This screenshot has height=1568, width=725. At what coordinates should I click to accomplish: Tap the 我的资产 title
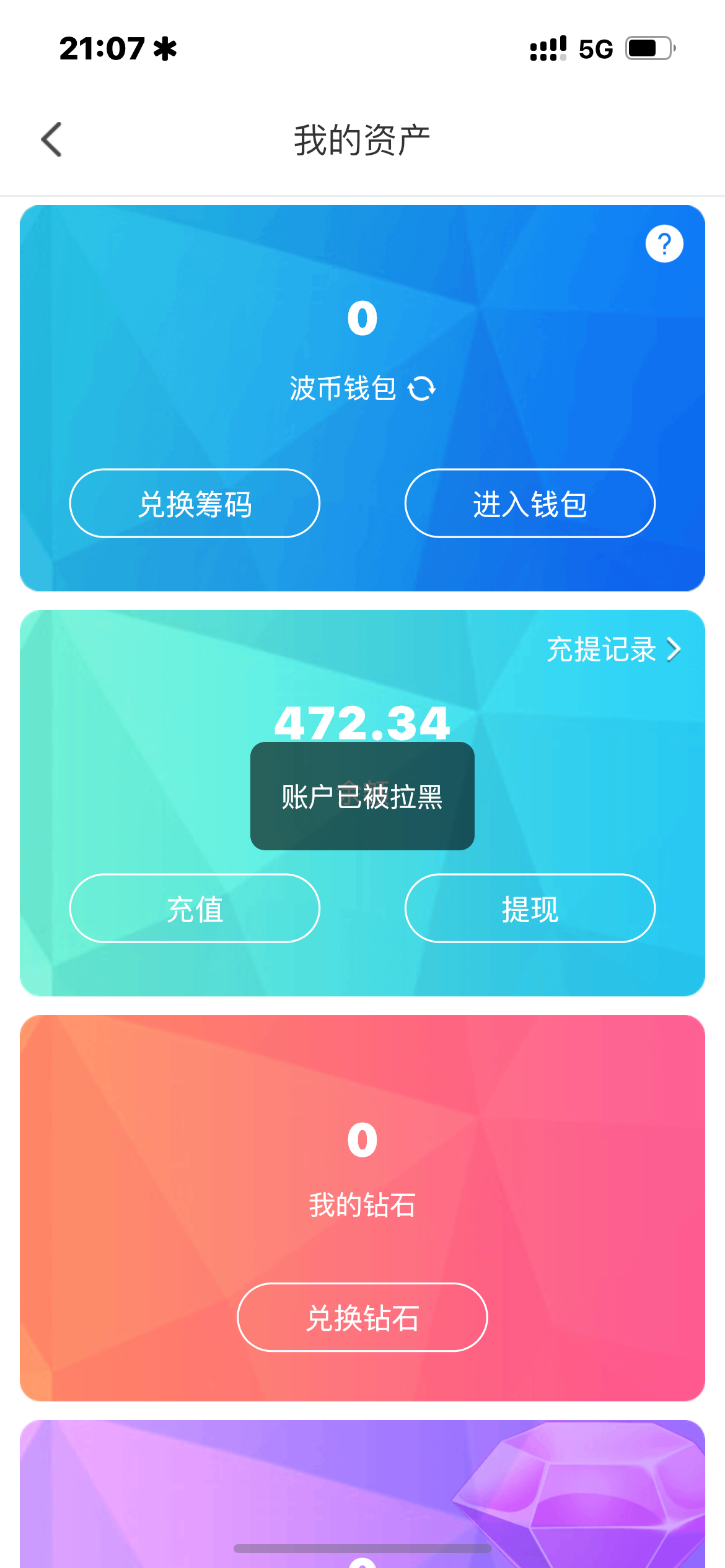362,139
